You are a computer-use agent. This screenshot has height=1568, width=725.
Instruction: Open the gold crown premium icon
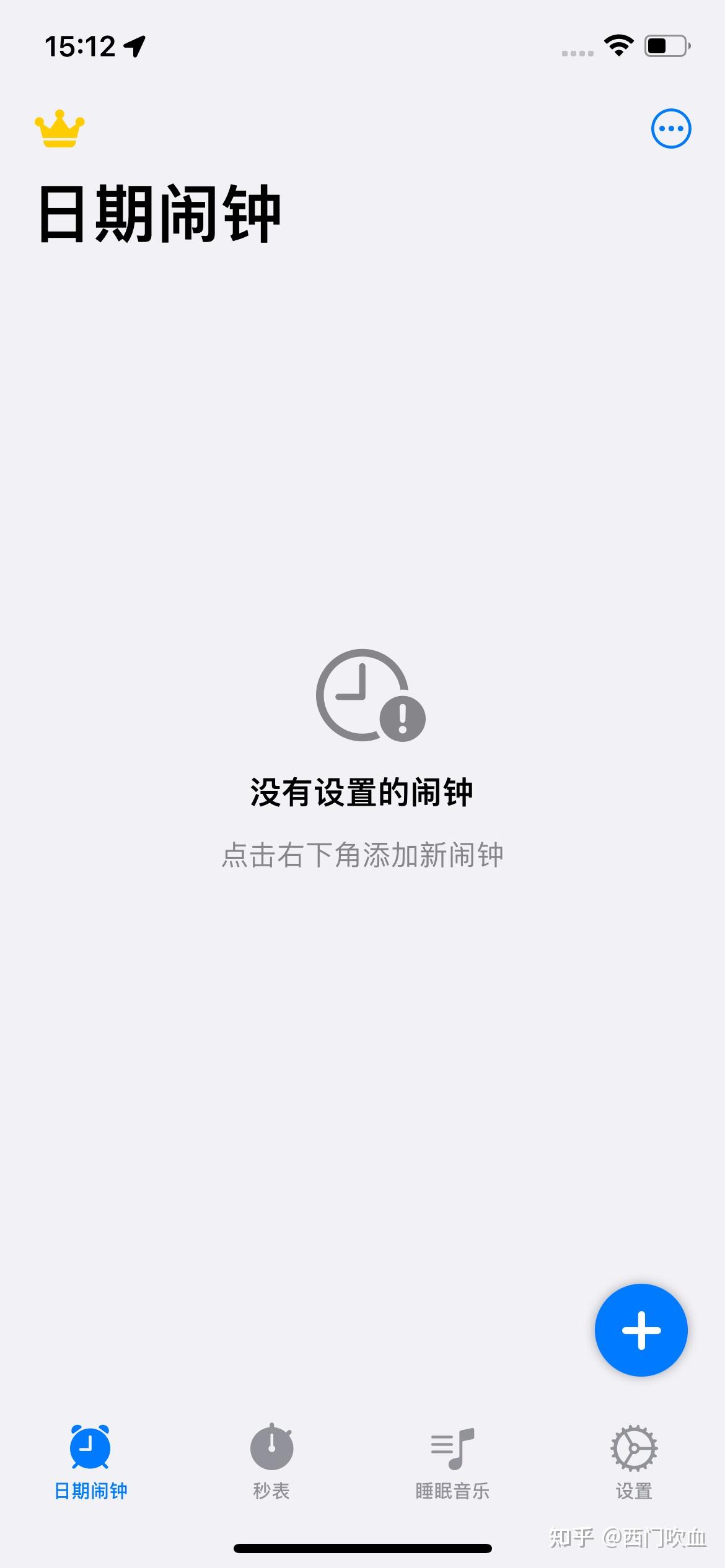(59, 129)
